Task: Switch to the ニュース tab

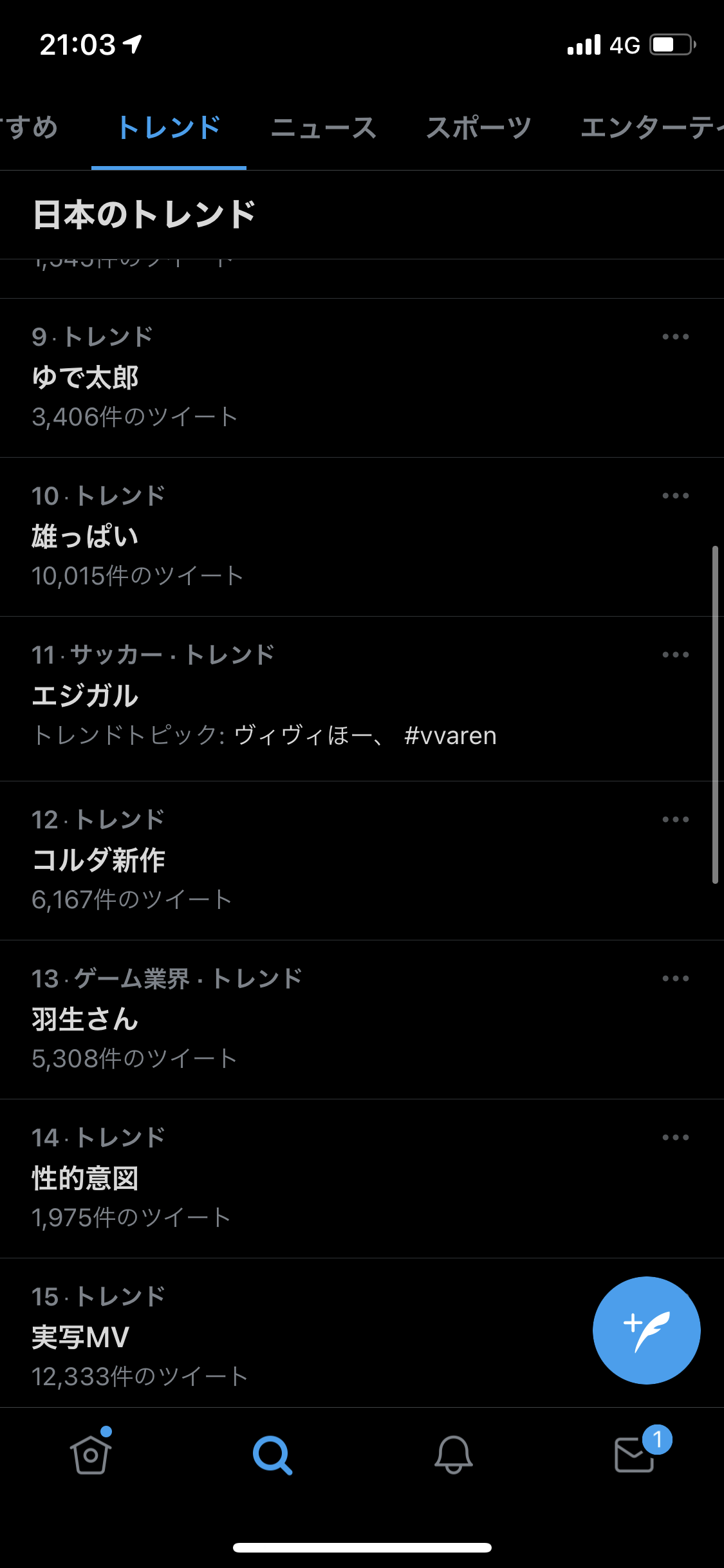Action: click(323, 127)
